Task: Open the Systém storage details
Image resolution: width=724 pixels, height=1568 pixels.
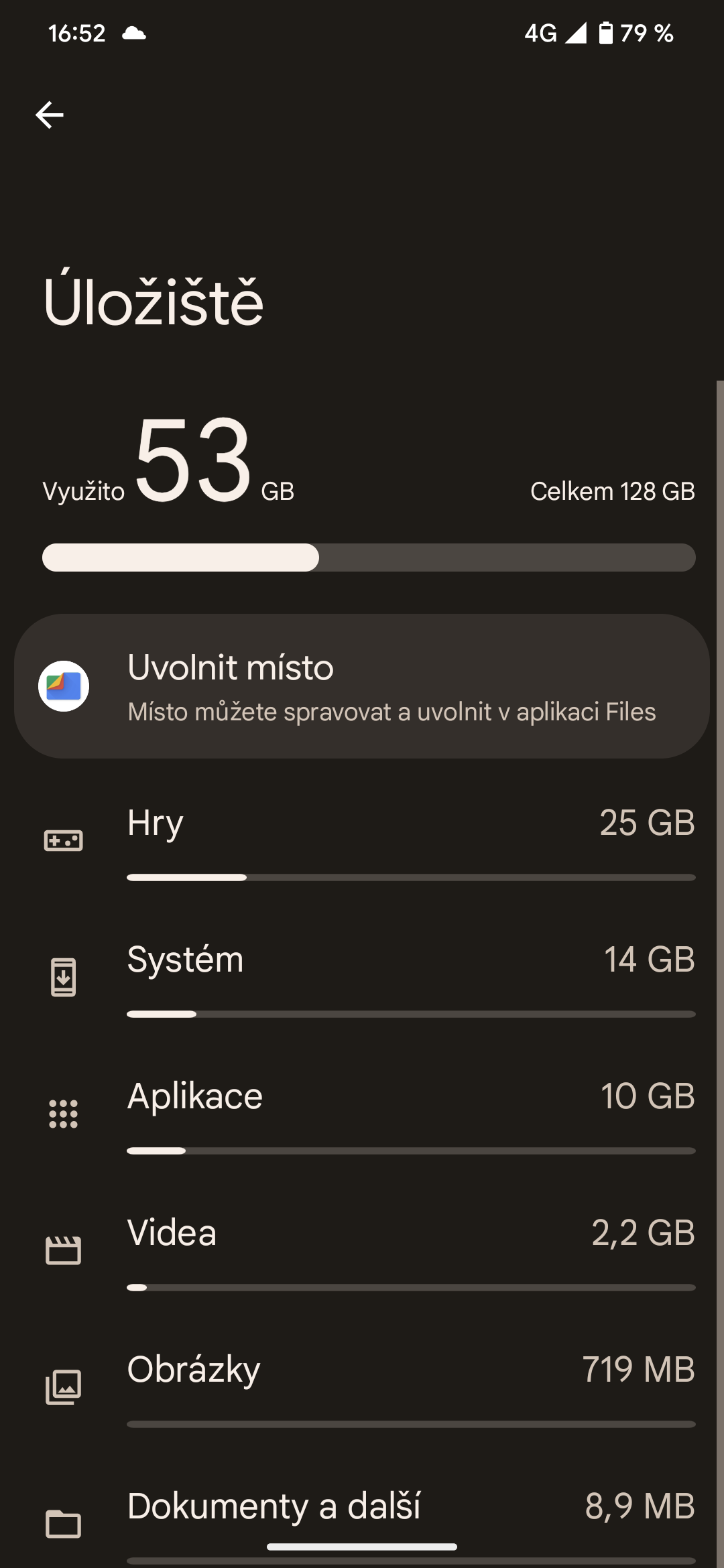Action: 362,977
